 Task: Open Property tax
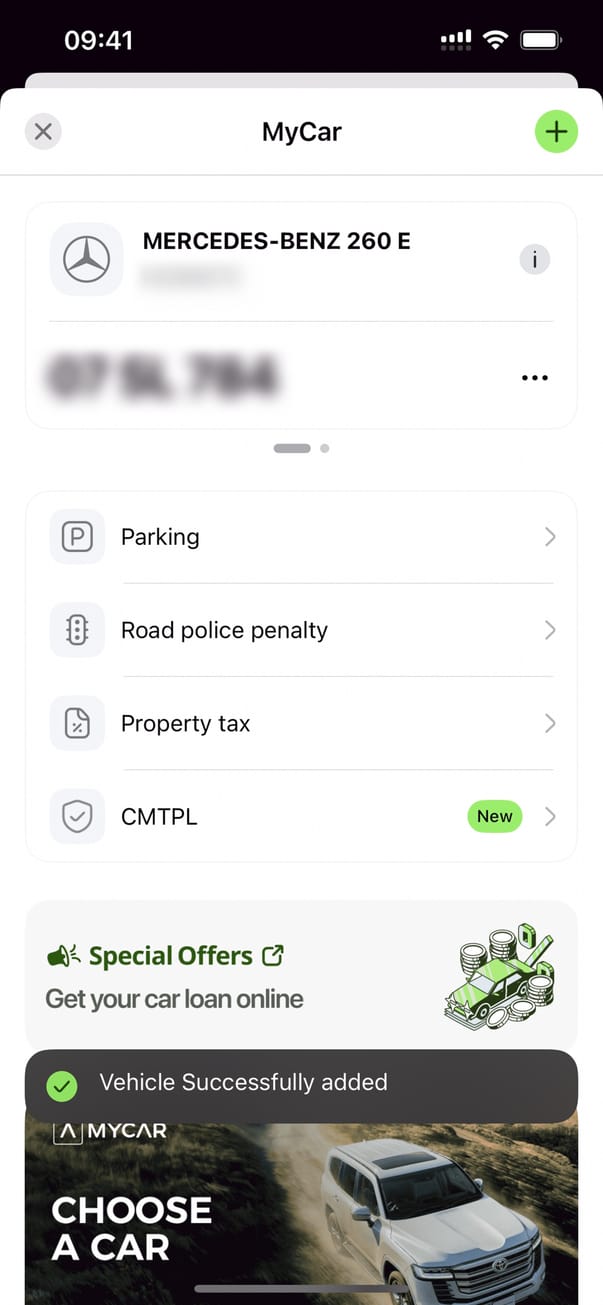[301, 723]
